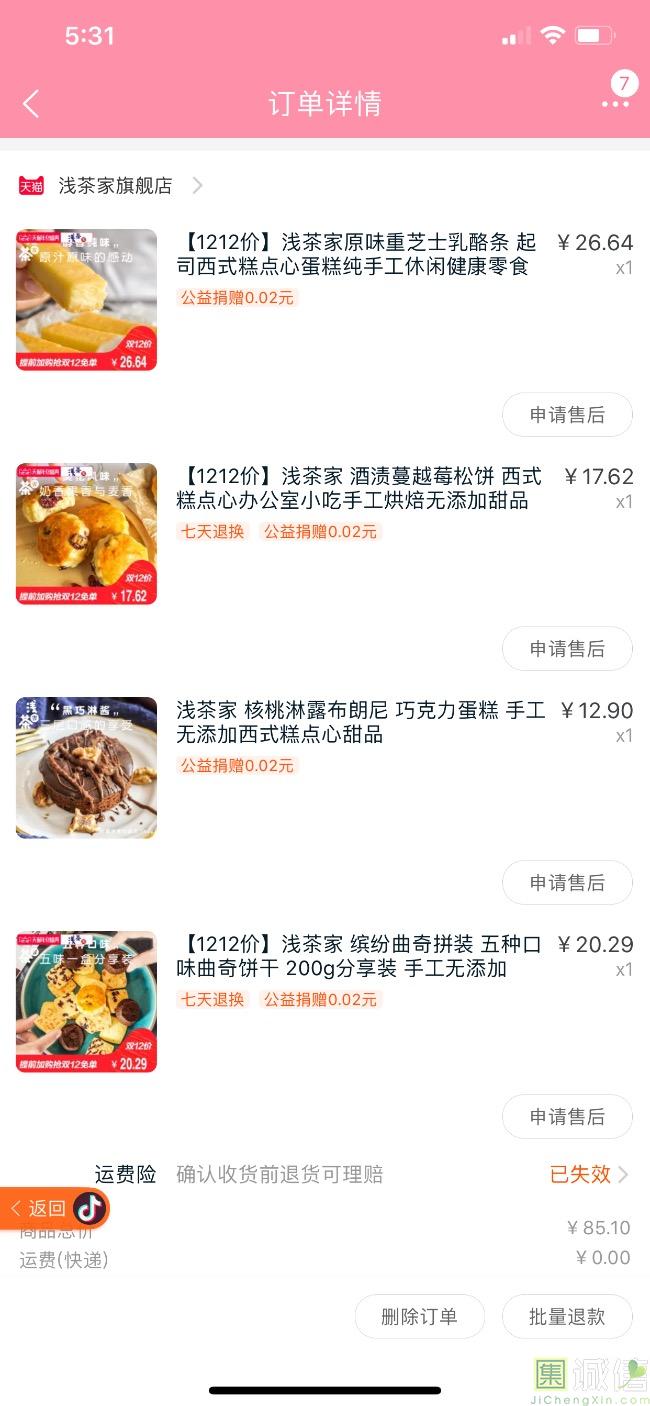
Task: Tap 批量退款 to refund in bulk
Action: 567,1317
